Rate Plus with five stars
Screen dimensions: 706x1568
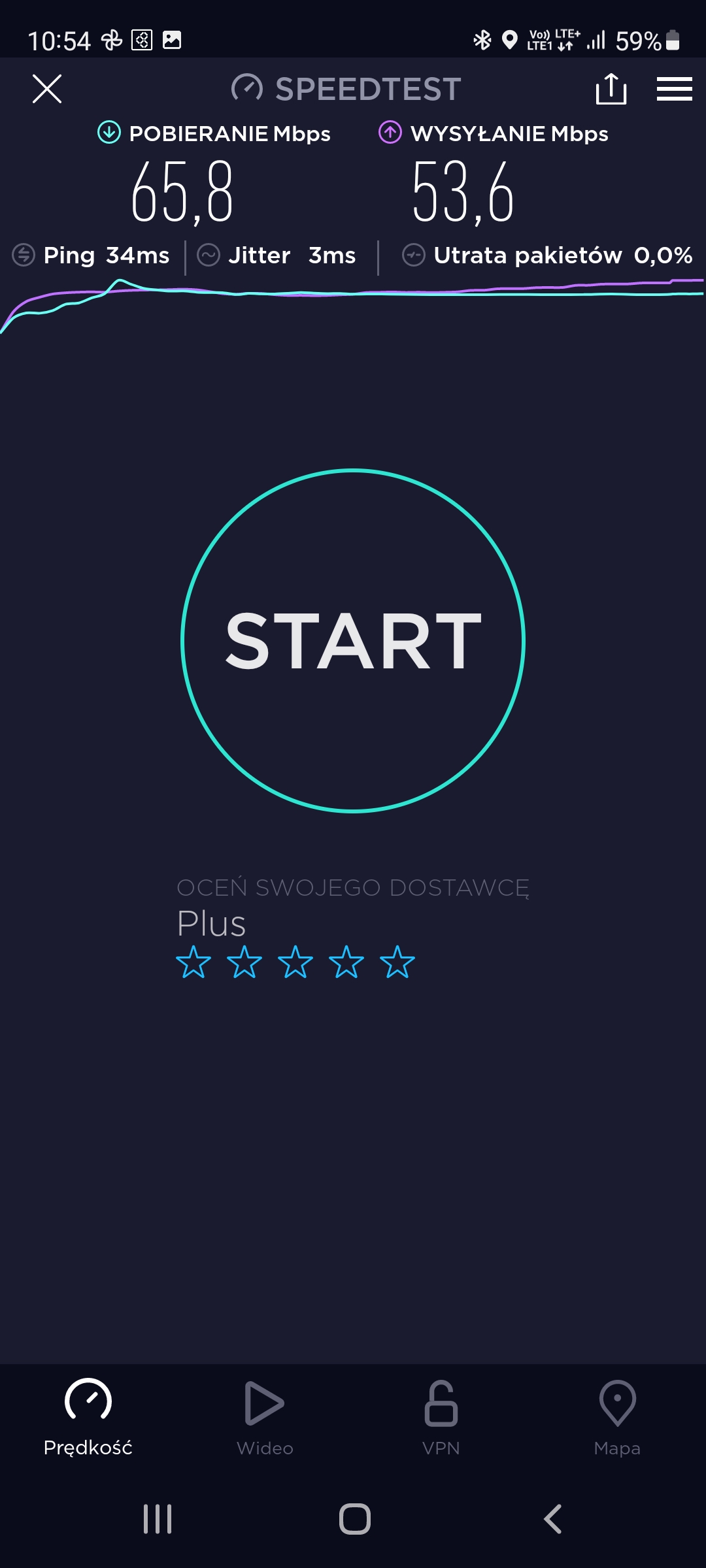pyautogui.click(x=397, y=962)
